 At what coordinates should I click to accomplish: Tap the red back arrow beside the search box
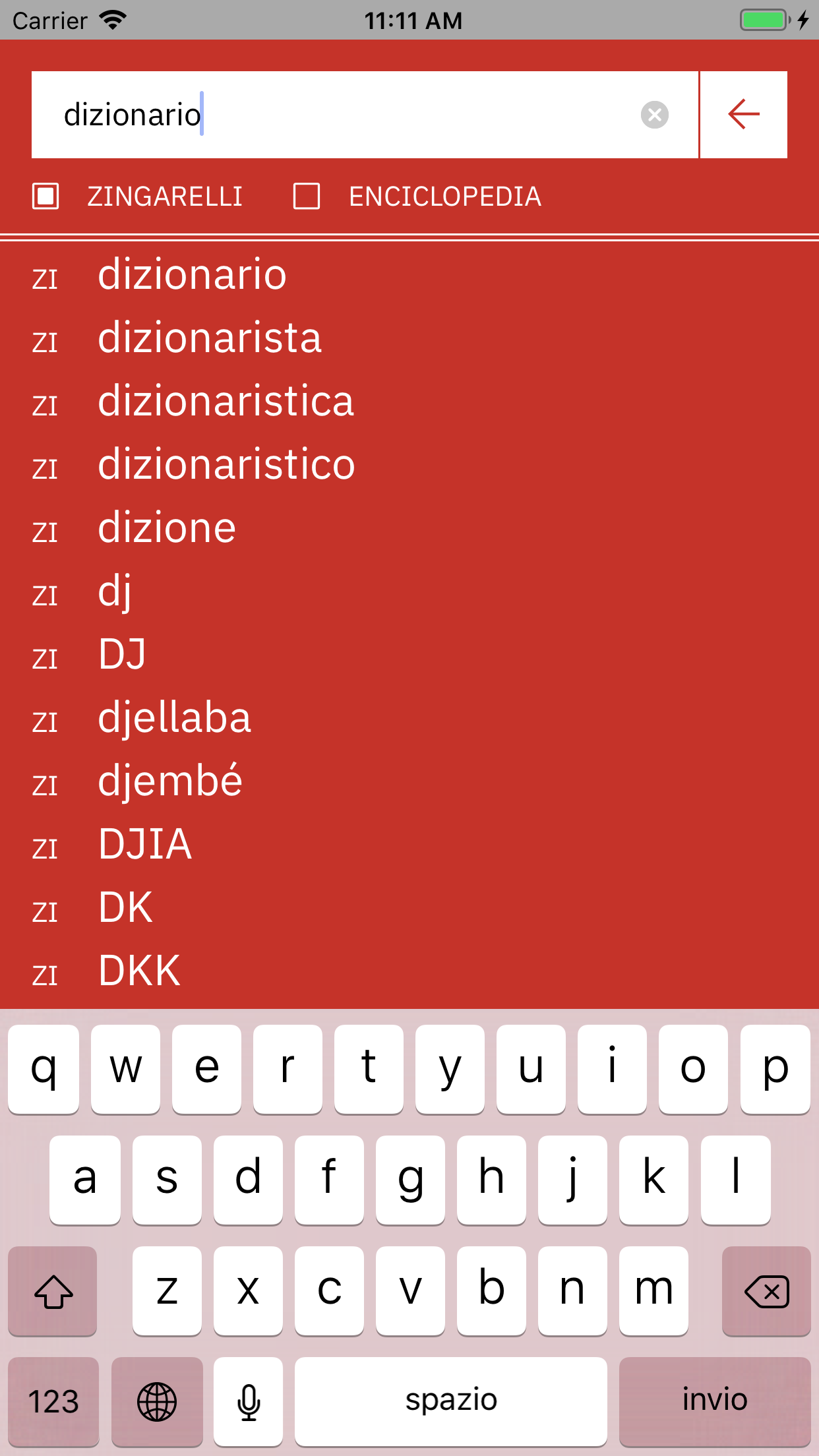pos(743,114)
